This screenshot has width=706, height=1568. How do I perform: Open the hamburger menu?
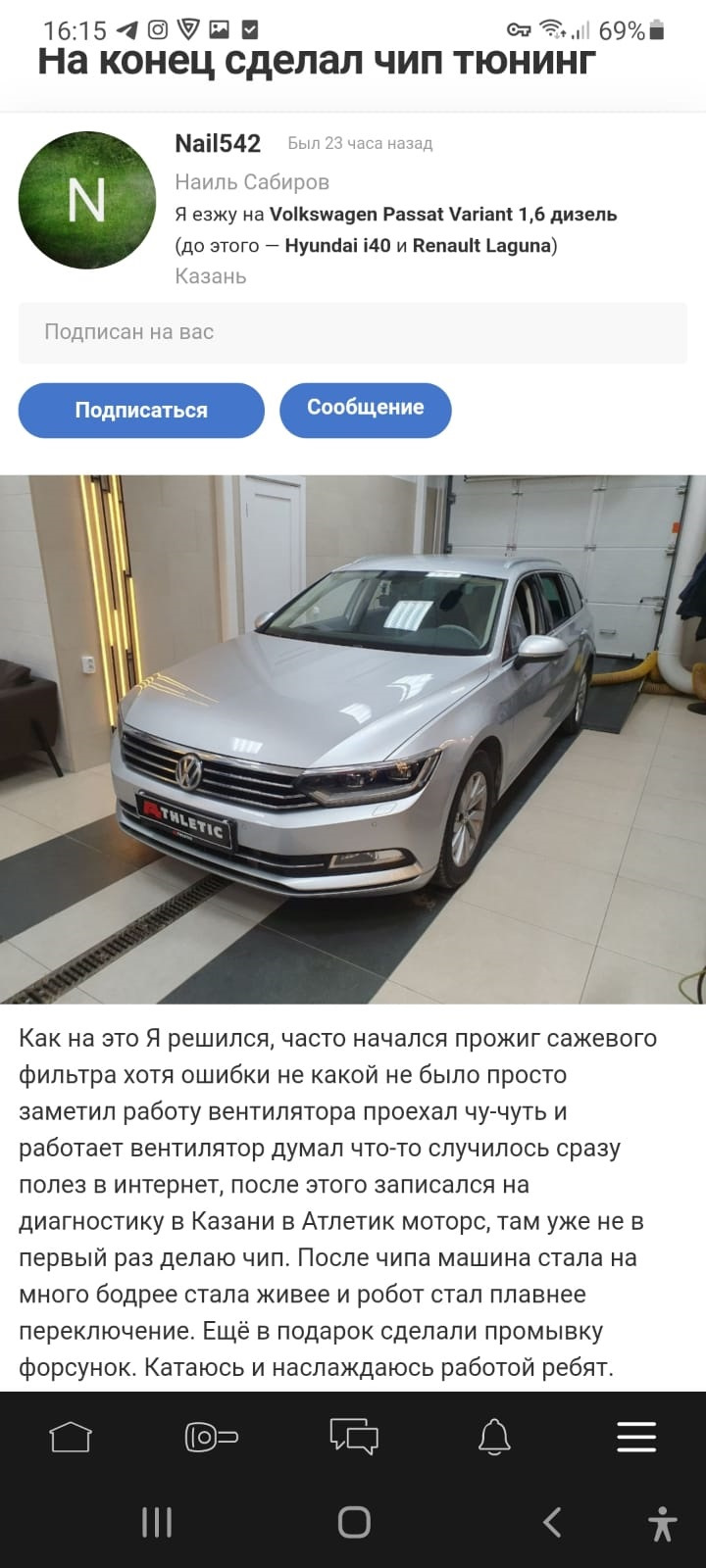point(636,1438)
